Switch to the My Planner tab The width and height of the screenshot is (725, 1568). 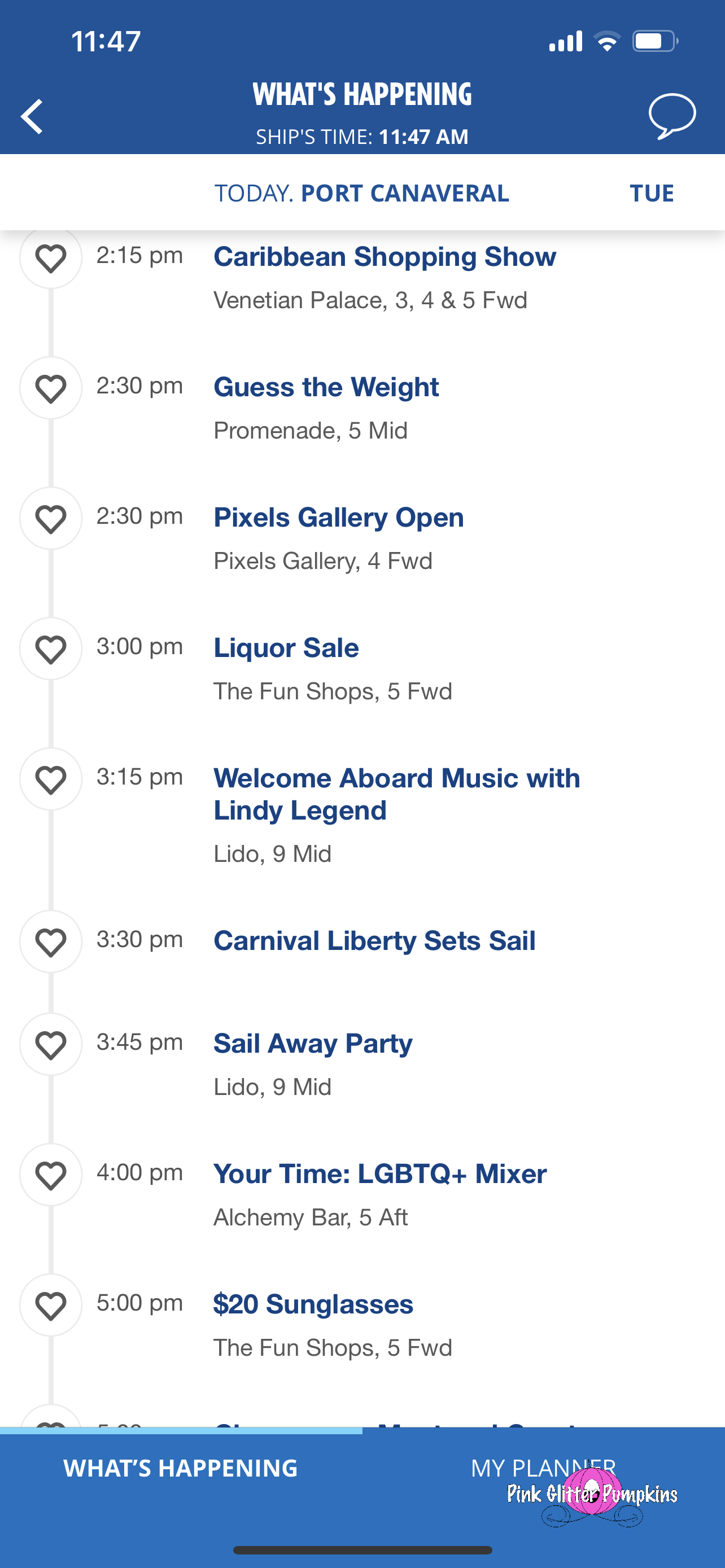click(x=543, y=1468)
